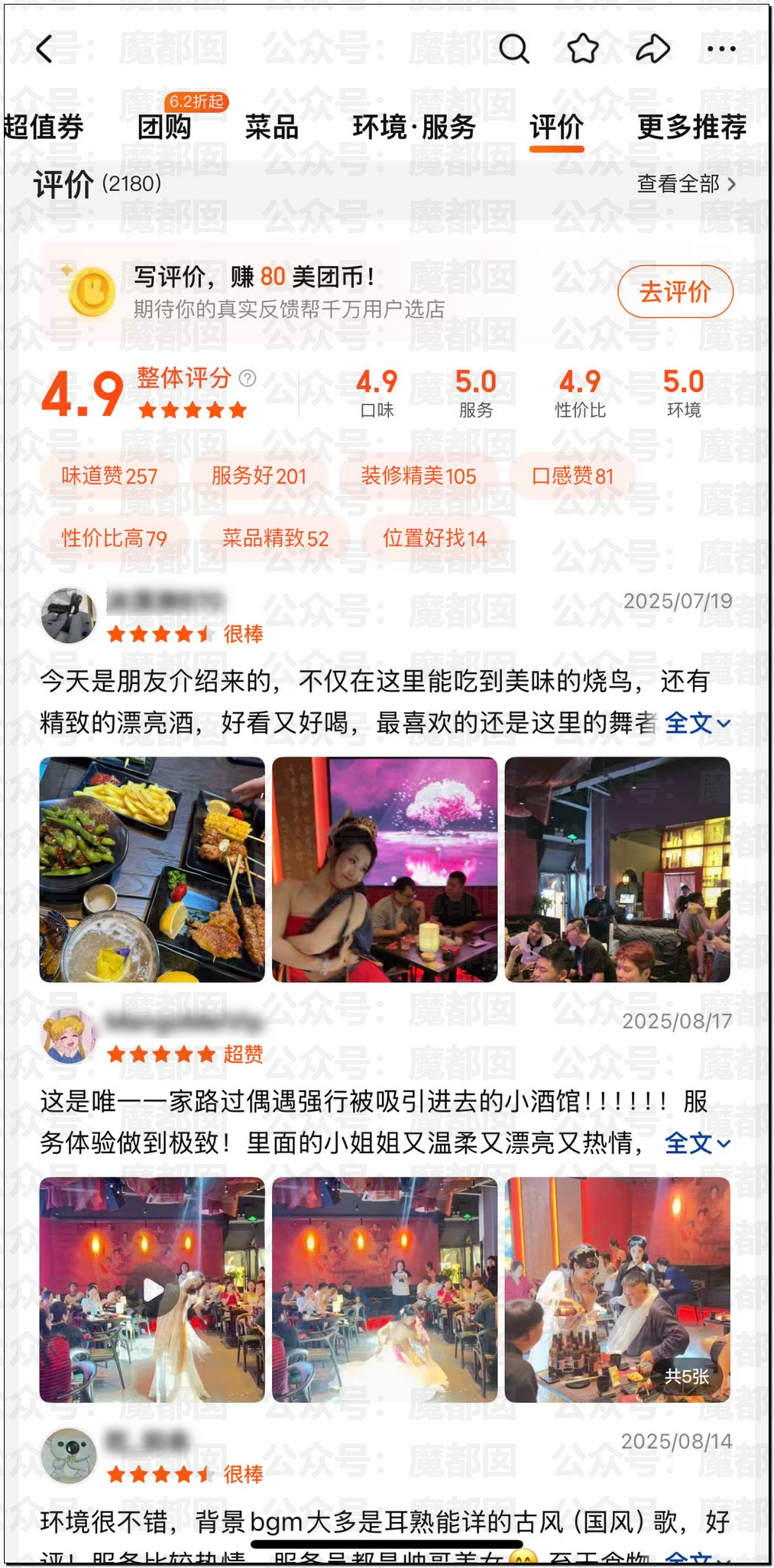The width and height of the screenshot is (774, 1568).
Task: Filter reviews by 服务好 201
Action: [258, 476]
